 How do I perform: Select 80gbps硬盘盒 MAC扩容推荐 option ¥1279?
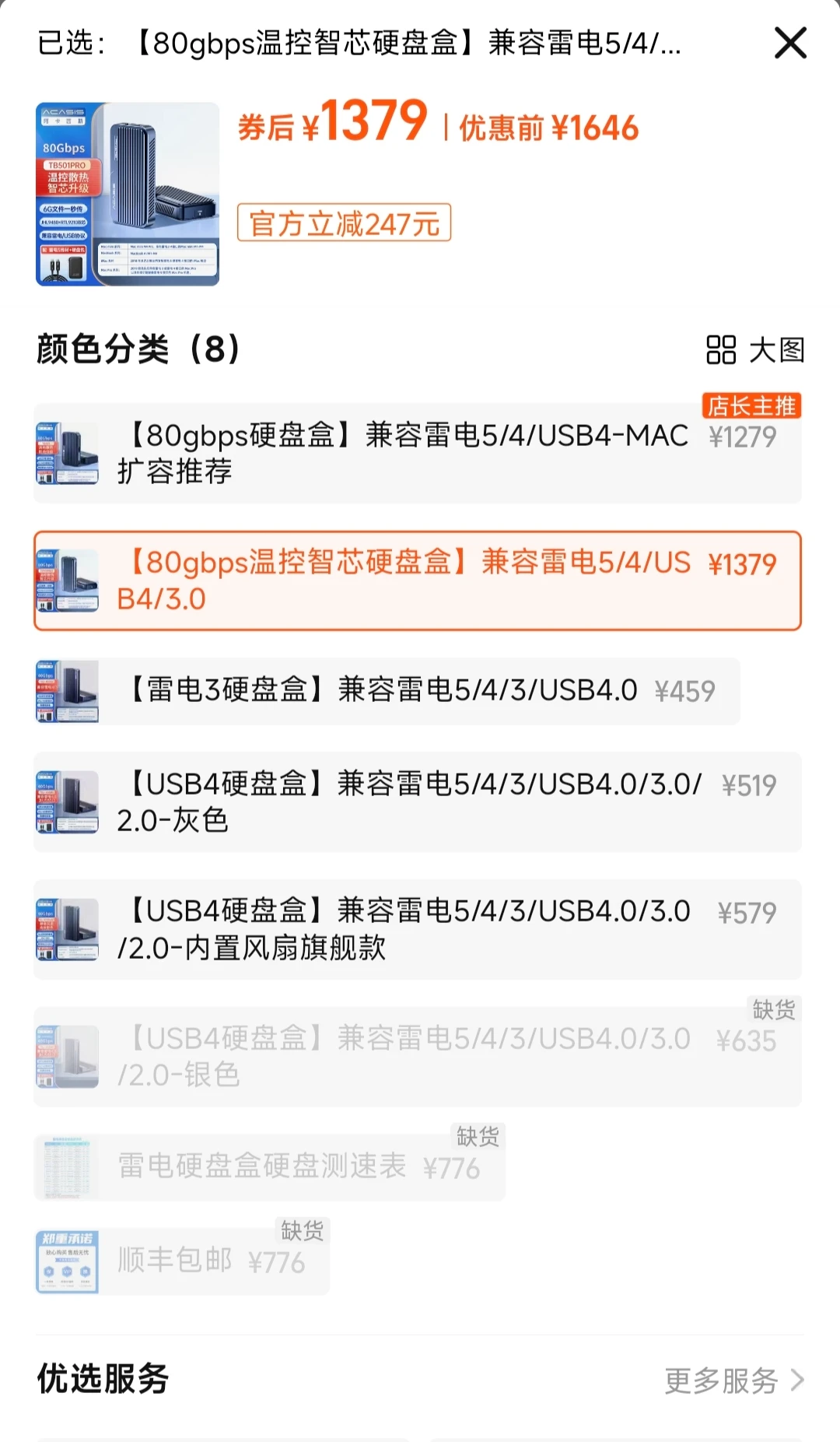coord(417,453)
